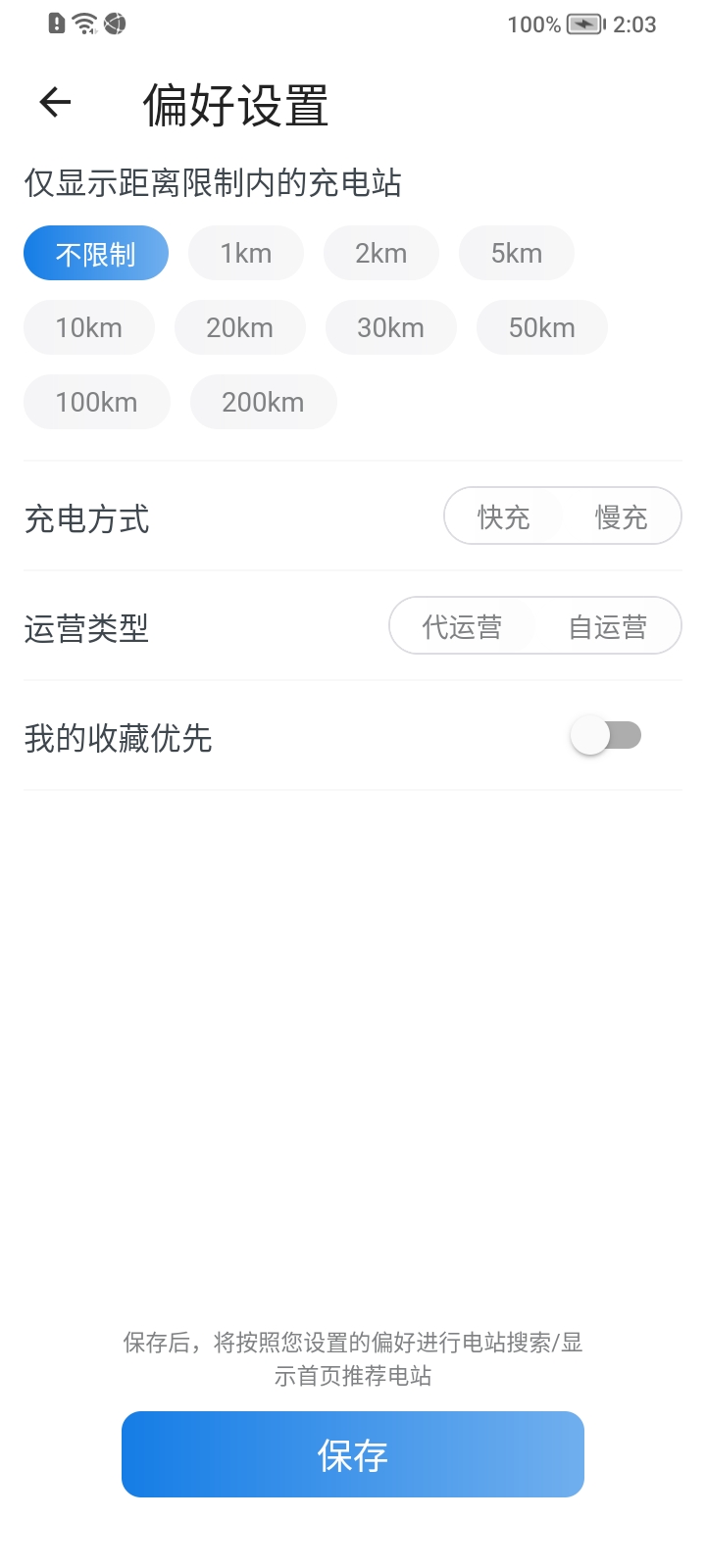Tap the back arrow to exit preferences
The height and width of the screenshot is (1568, 706).
(54, 101)
